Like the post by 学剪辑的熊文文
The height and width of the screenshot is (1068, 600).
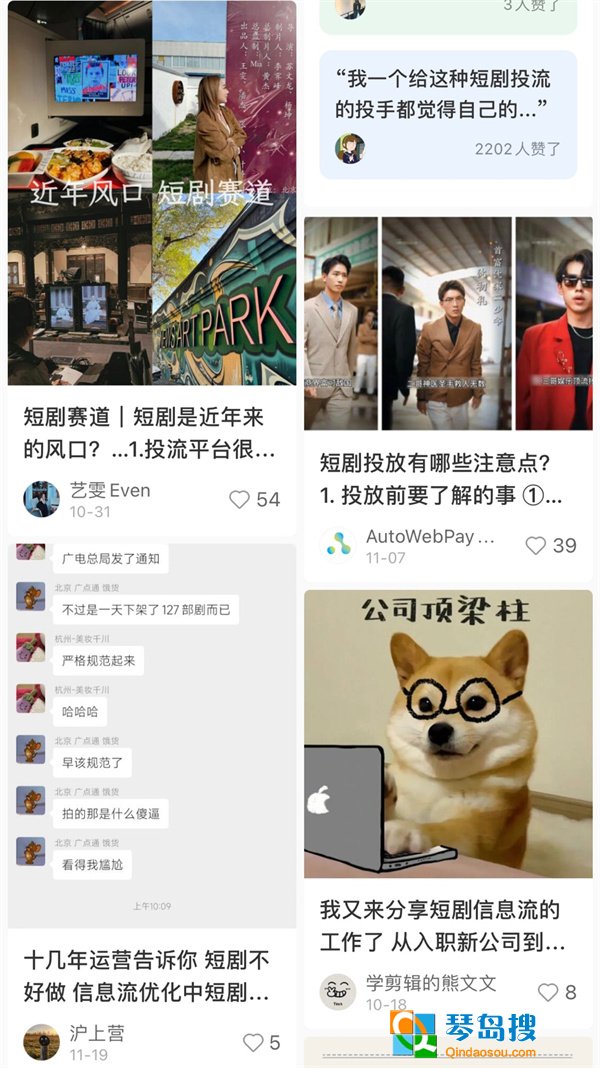548,992
